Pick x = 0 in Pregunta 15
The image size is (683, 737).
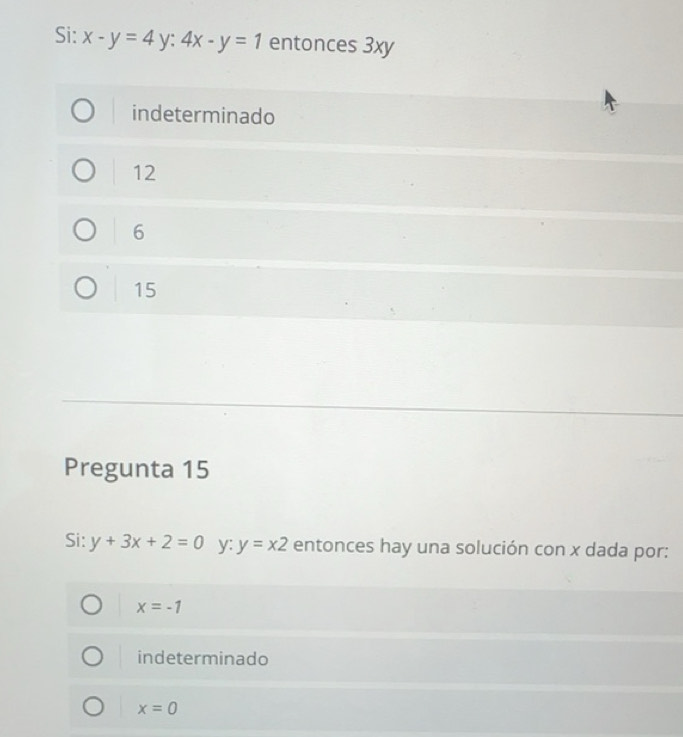(x=92, y=709)
